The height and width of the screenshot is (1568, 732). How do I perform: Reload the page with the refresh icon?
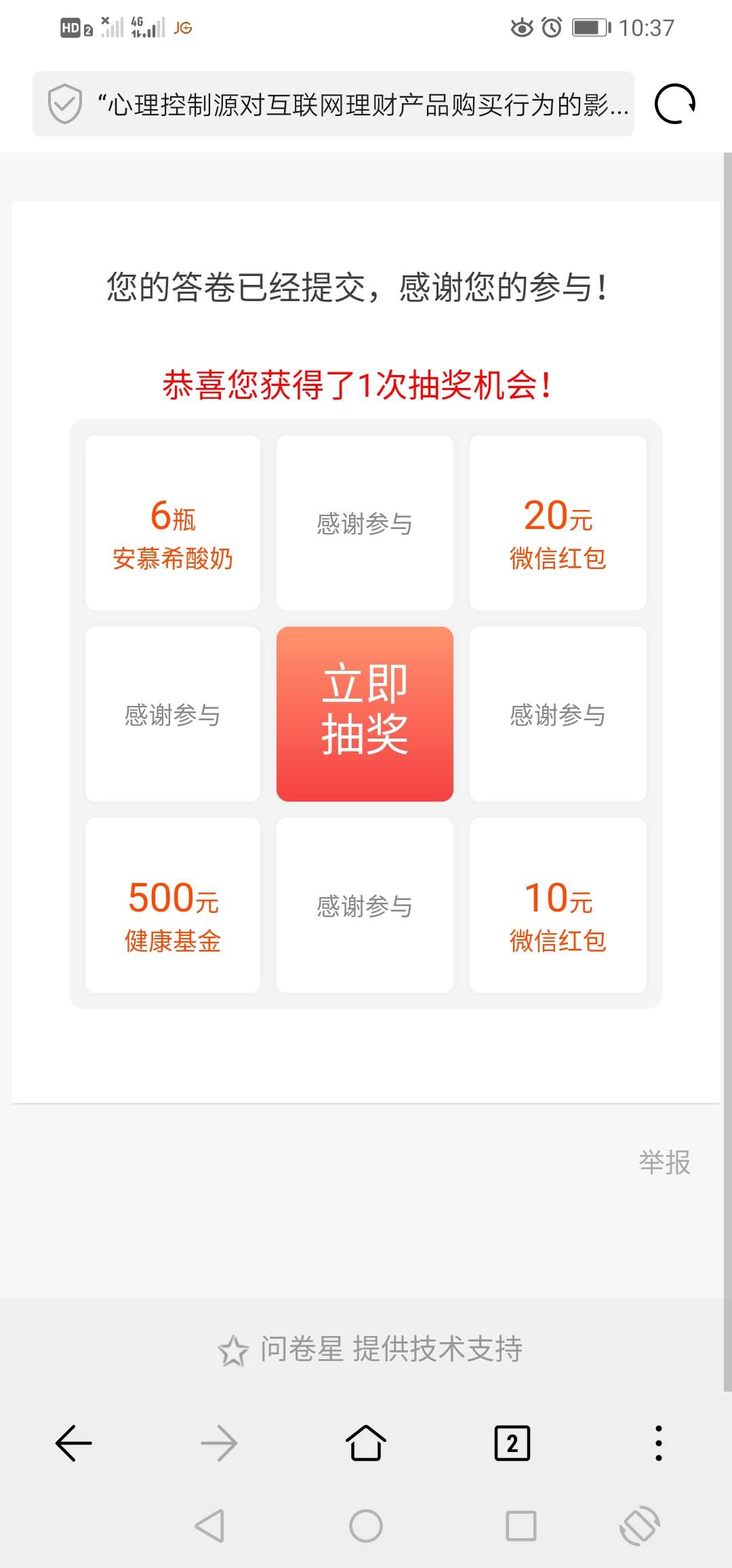tap(674, 104)
